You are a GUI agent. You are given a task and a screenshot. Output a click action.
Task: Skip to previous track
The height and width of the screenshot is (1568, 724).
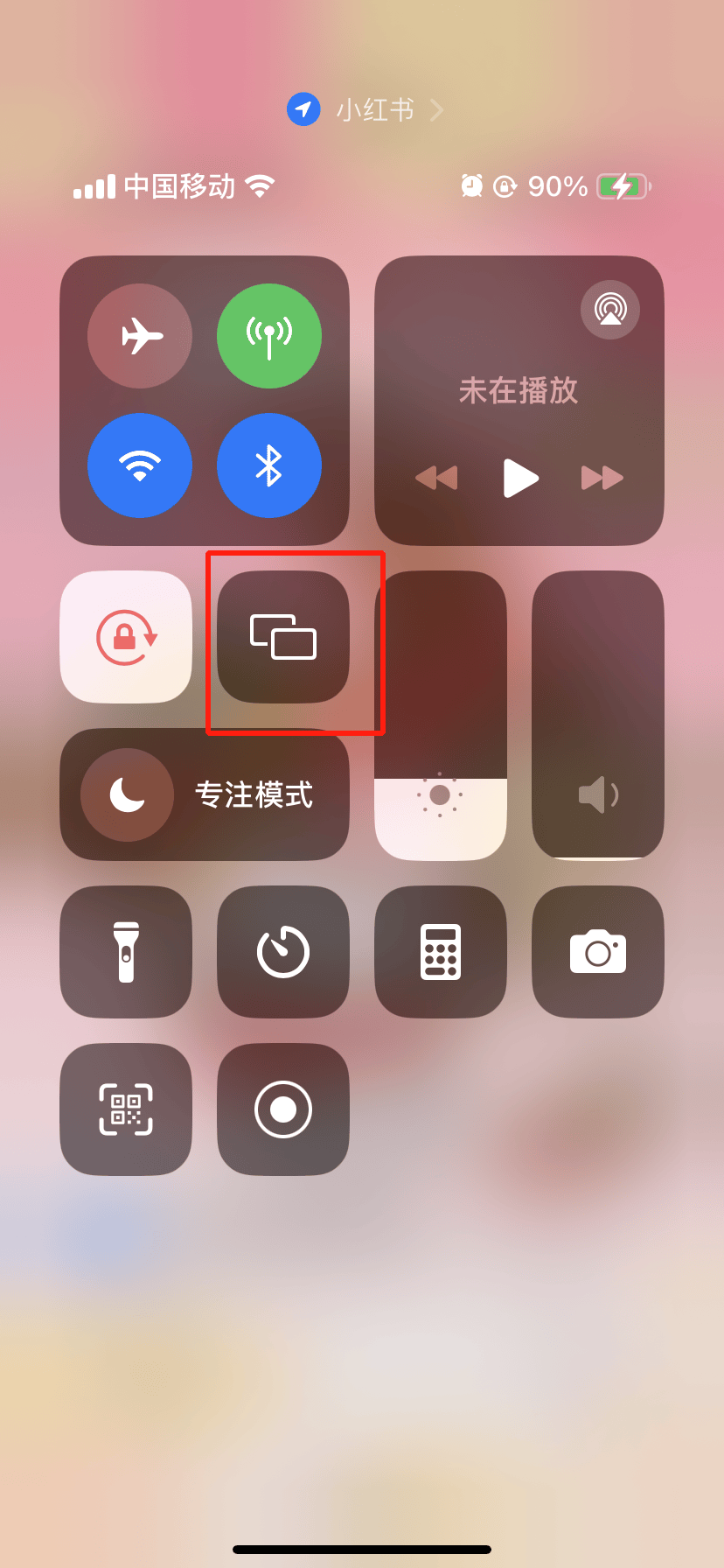[x=436, y=478]
